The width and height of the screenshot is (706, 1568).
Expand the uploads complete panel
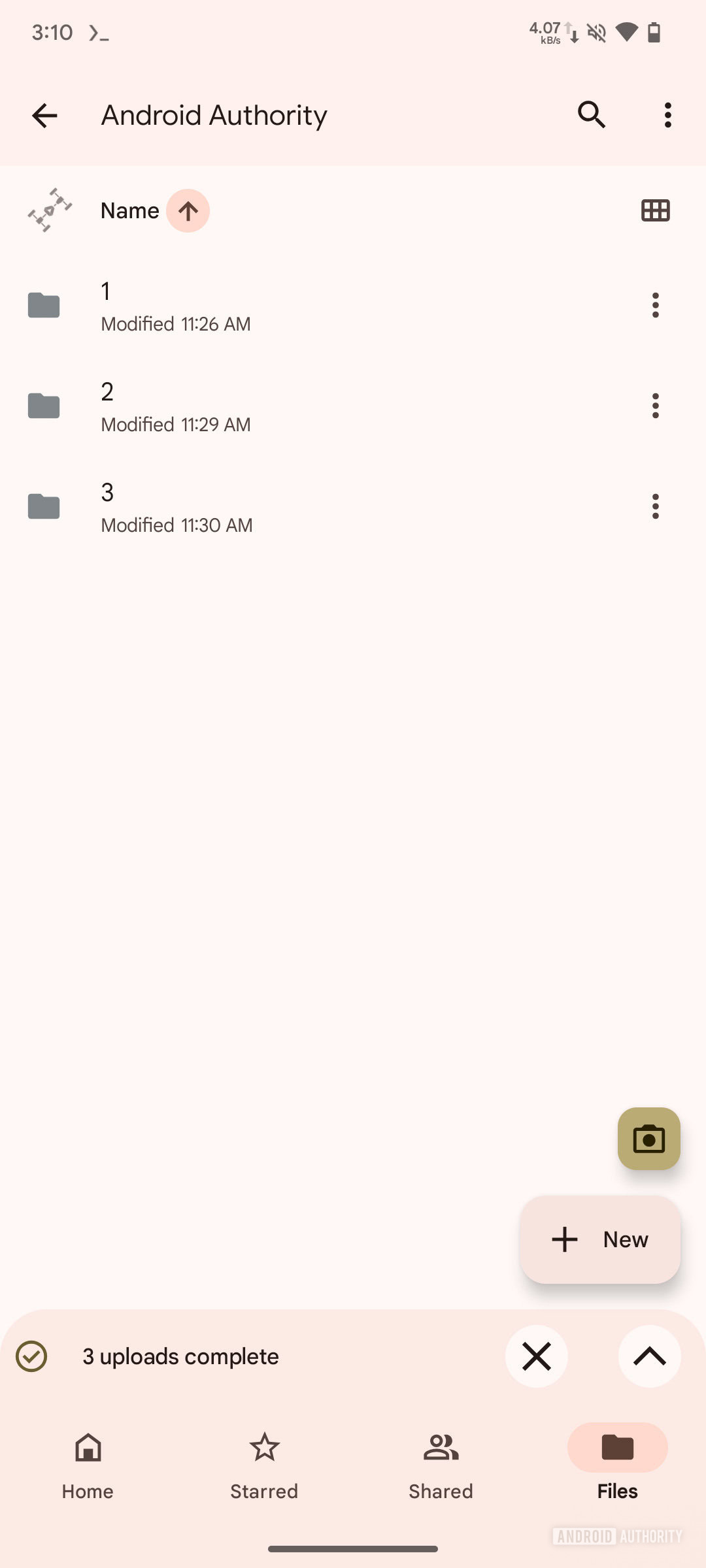click(x=649, y=1356)
